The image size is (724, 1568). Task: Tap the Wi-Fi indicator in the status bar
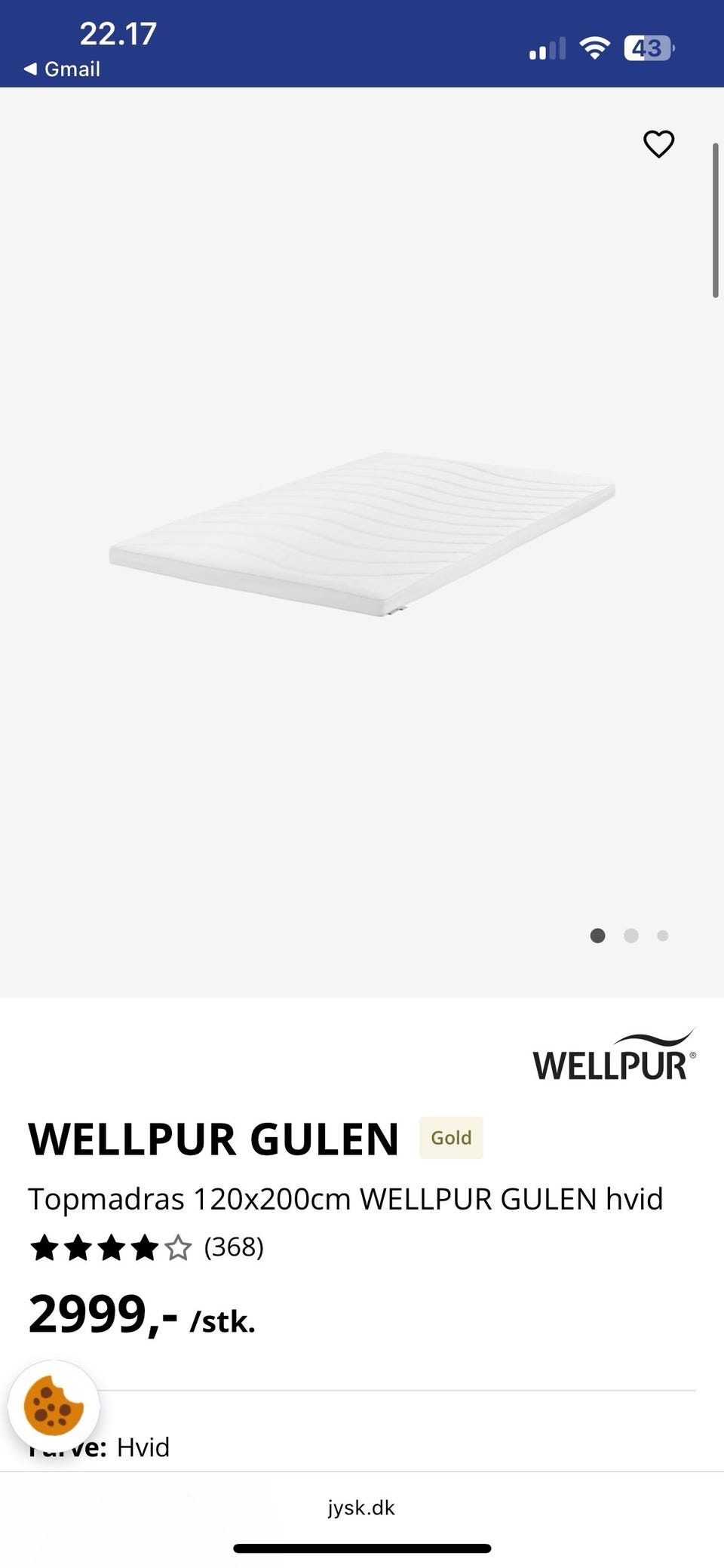pyautogui.click(x=595, y=48)
